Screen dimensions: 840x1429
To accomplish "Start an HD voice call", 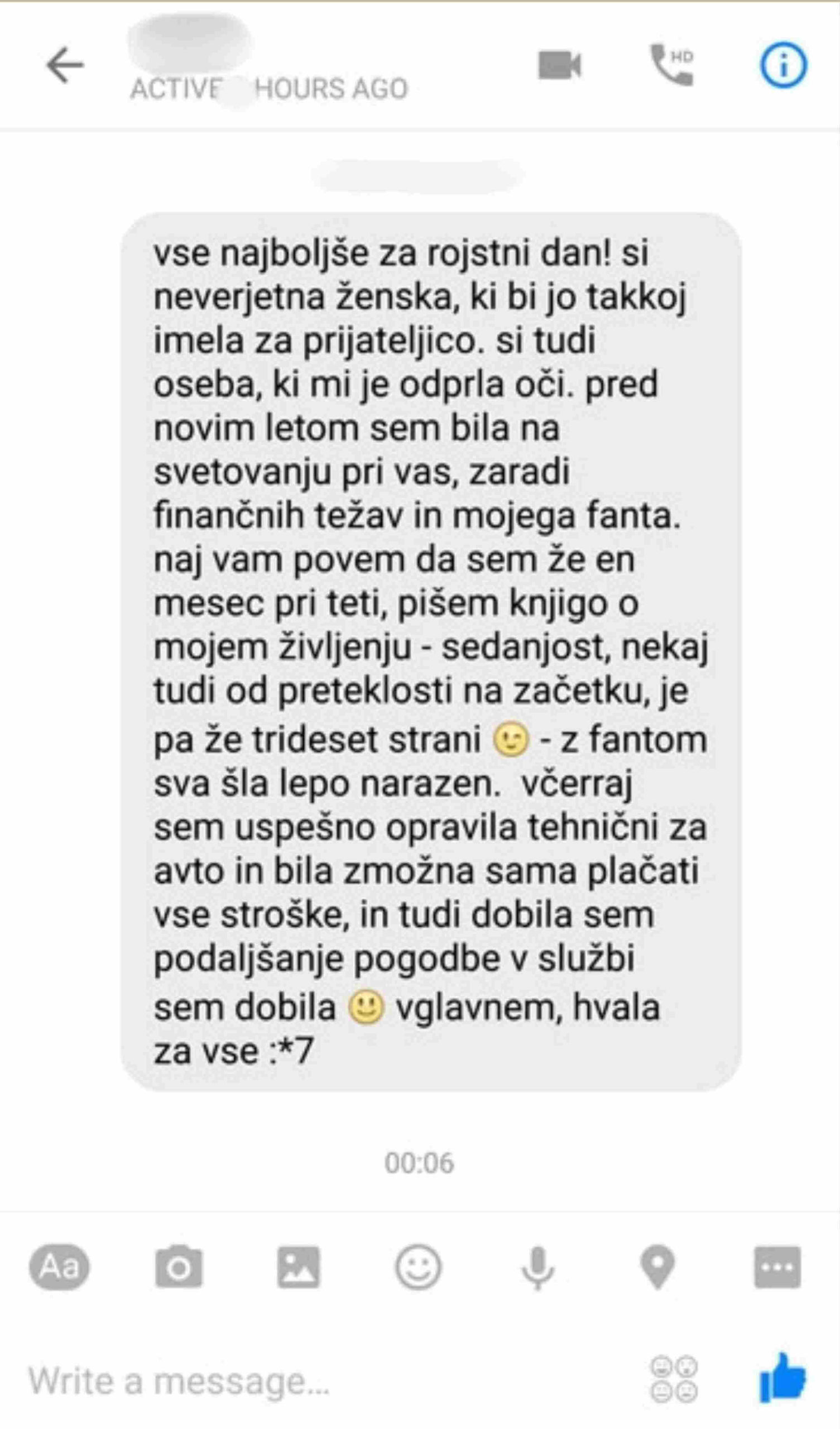I will pyautogui.click(x=672, y=64).
